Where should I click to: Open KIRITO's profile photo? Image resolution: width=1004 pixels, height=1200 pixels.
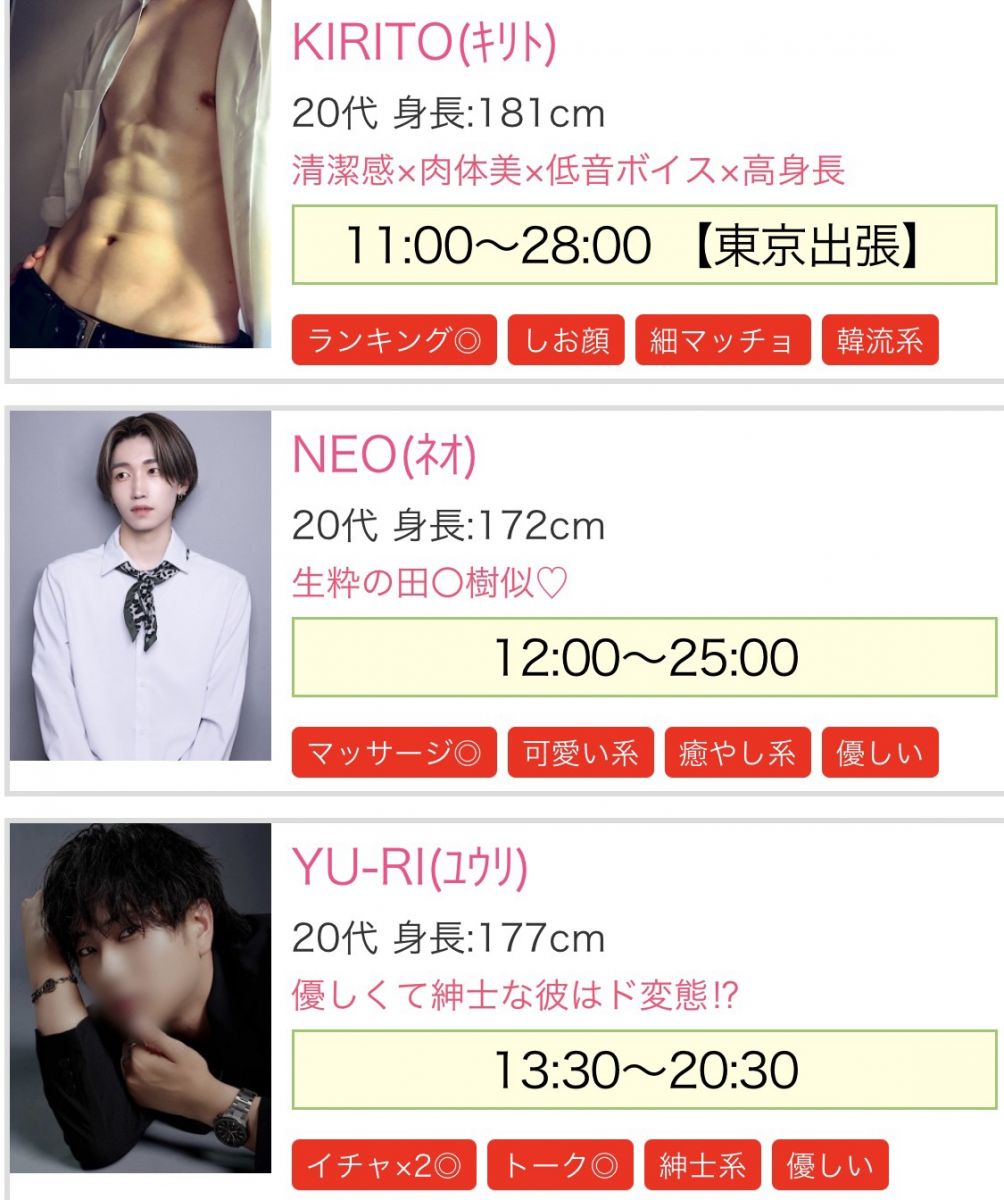[140, 175]
